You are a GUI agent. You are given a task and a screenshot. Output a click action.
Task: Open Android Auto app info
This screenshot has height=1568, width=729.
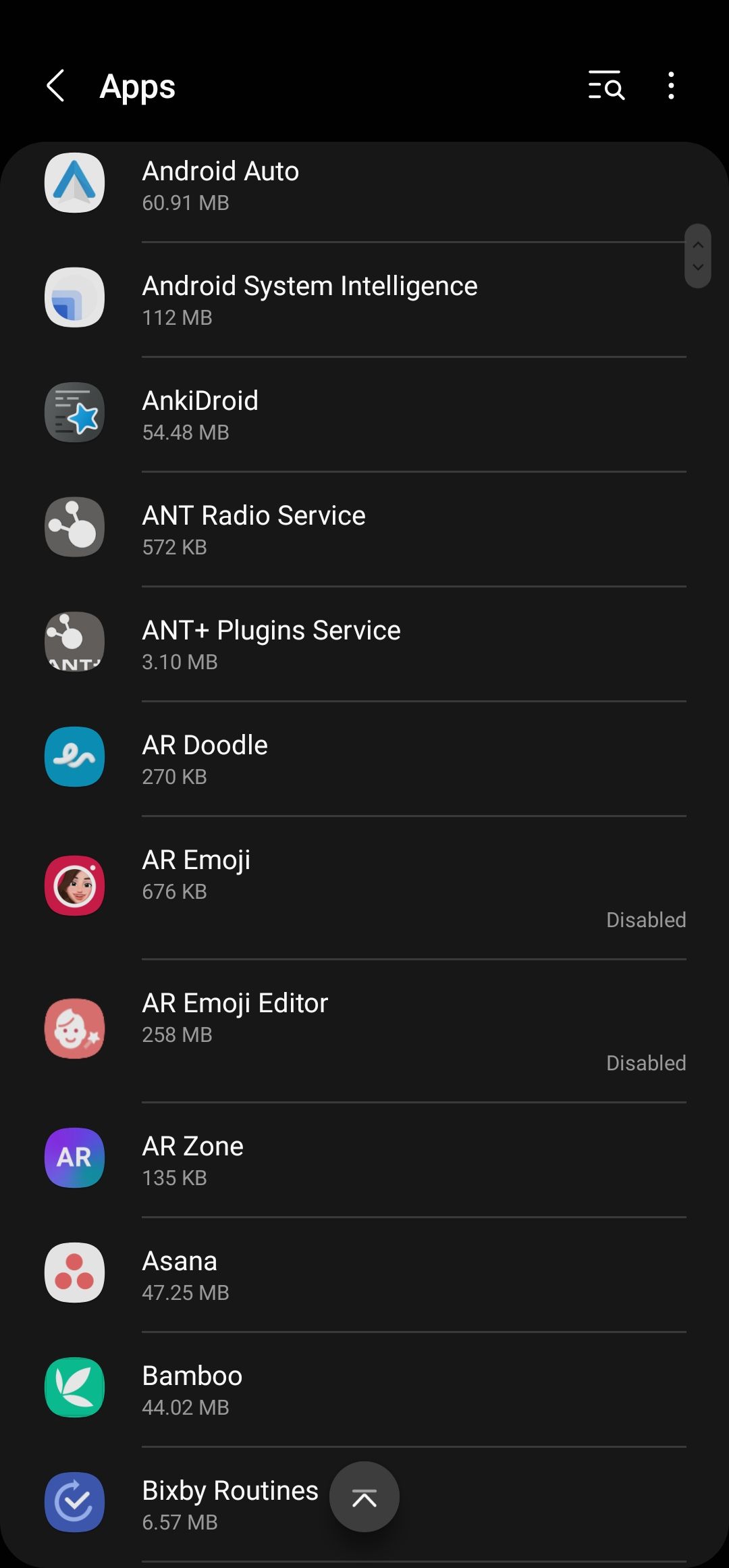364,185
